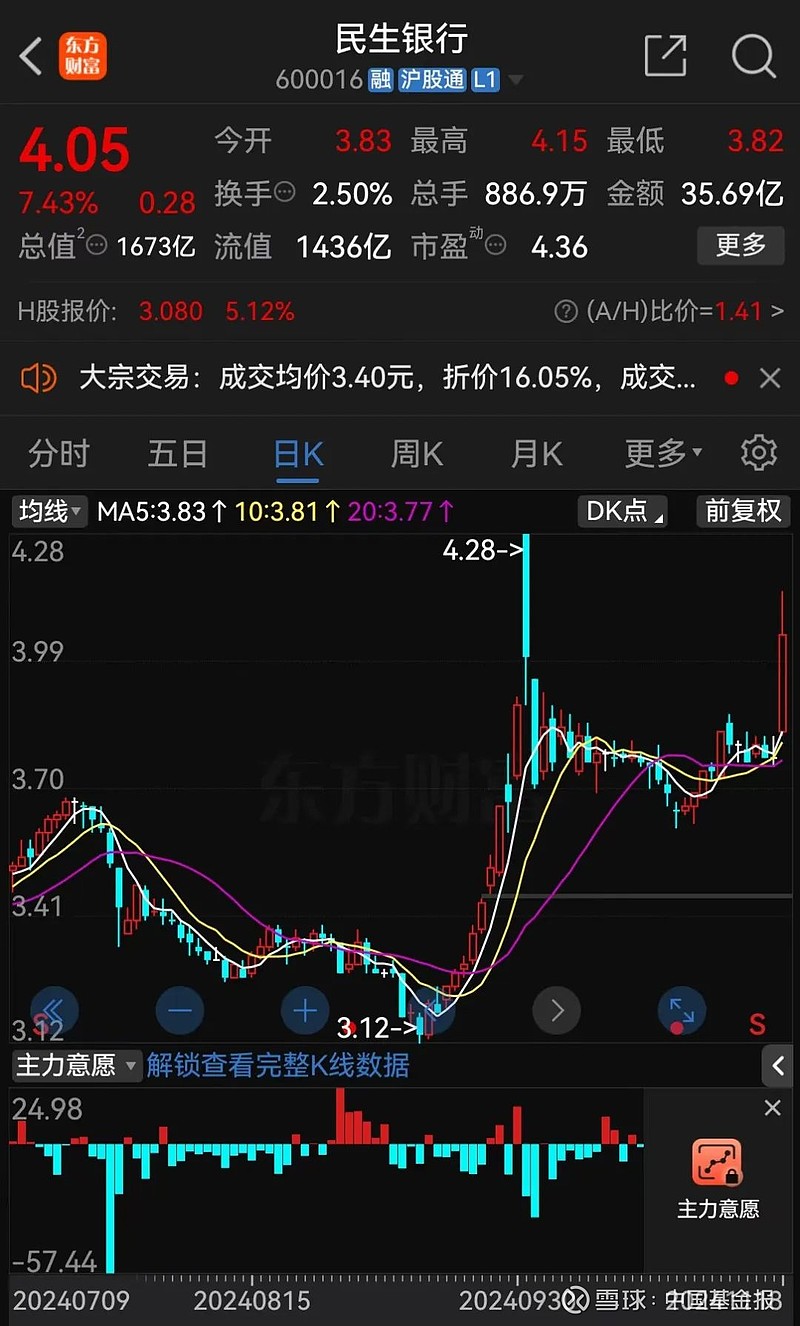
Task: Go back with the left arrow
Action: 30,57
